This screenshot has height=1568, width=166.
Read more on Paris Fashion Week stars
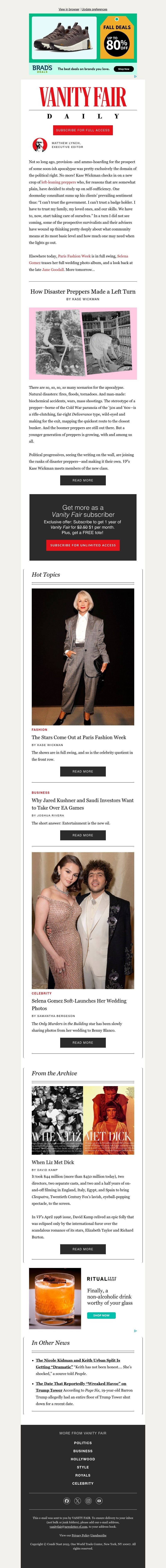pos(83,771)
